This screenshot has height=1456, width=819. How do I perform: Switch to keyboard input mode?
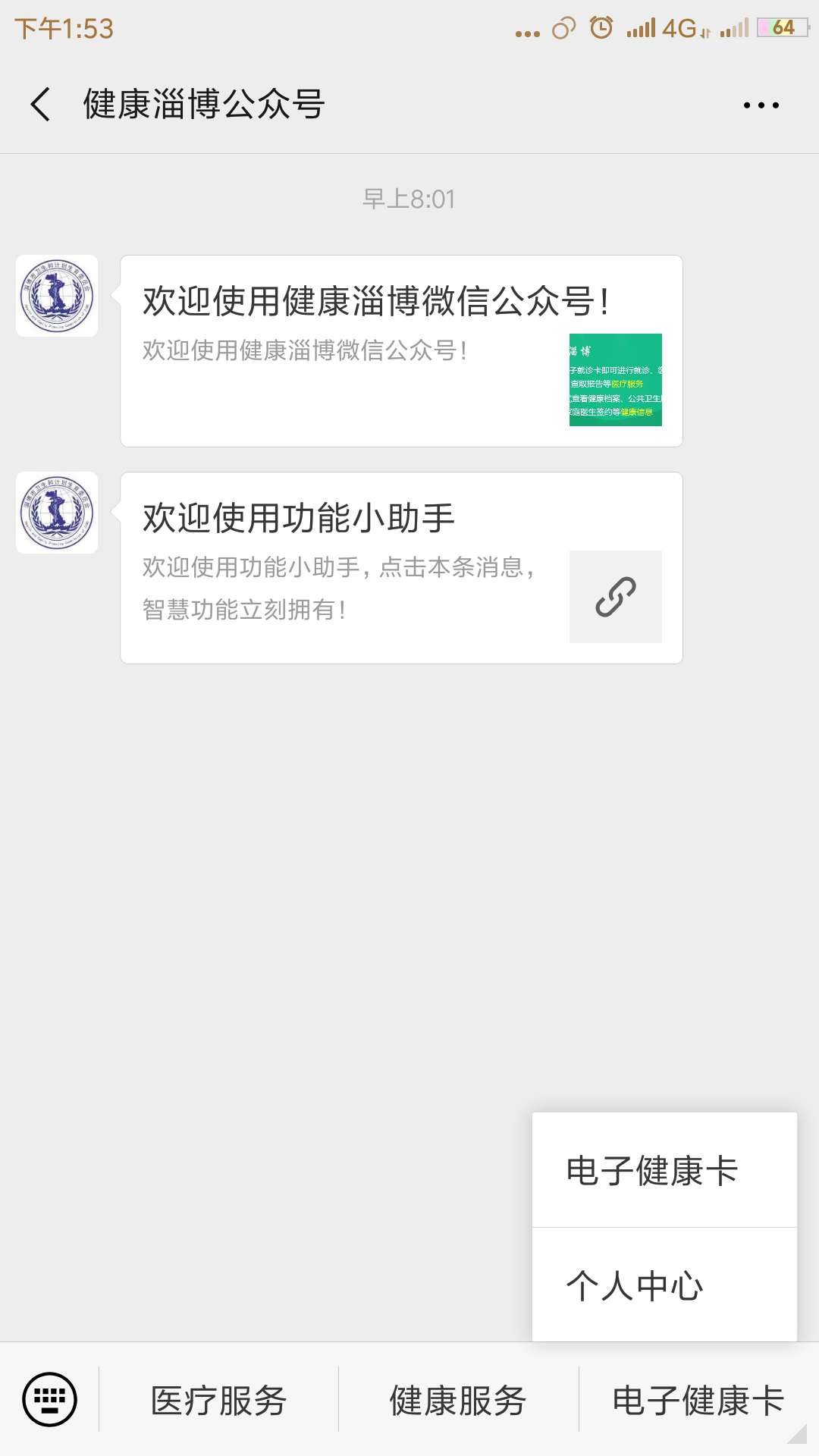coord(50,1399)
